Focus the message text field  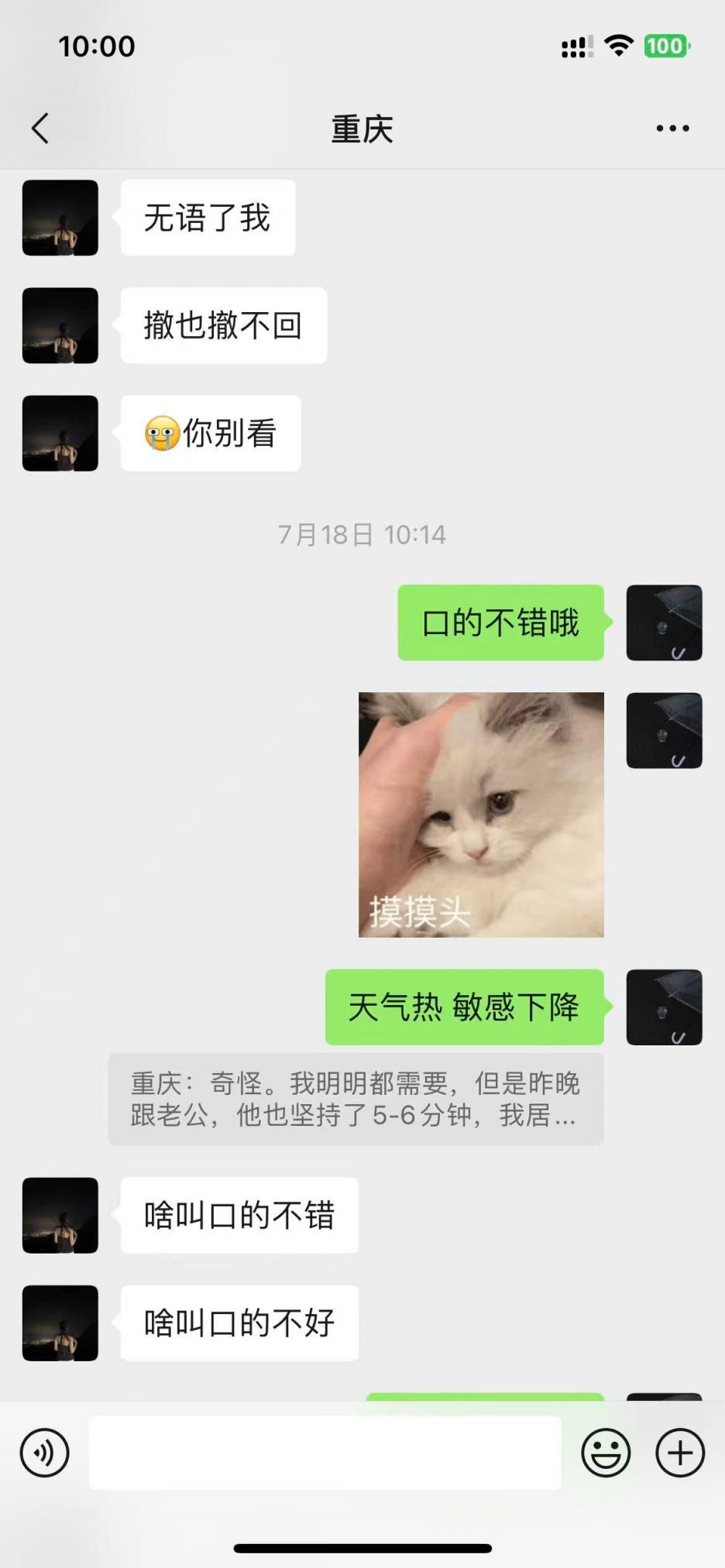325,1453
